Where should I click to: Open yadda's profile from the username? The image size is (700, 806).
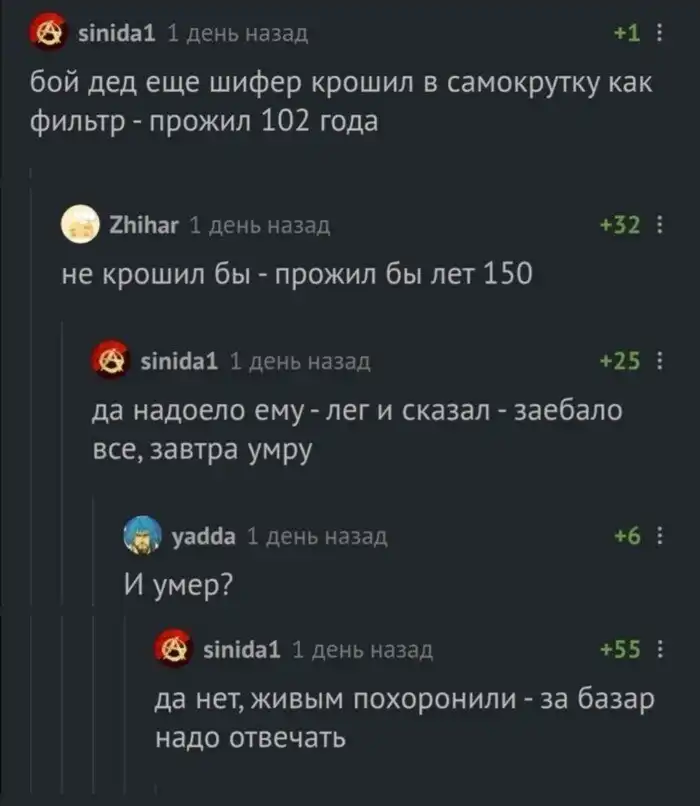click(x=204, y=537)
